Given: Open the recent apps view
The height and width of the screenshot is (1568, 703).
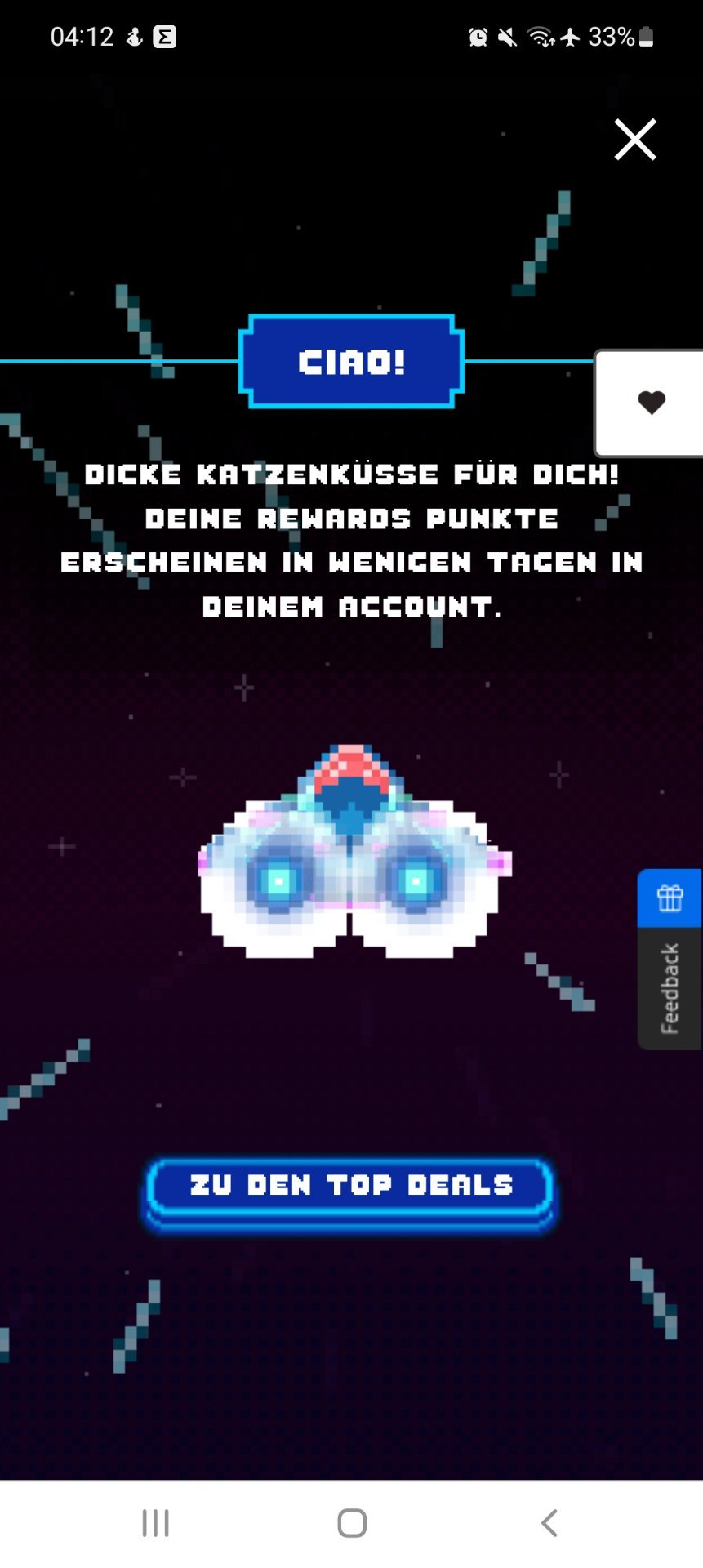Looking at the screenshot, I should [155, 1523].
